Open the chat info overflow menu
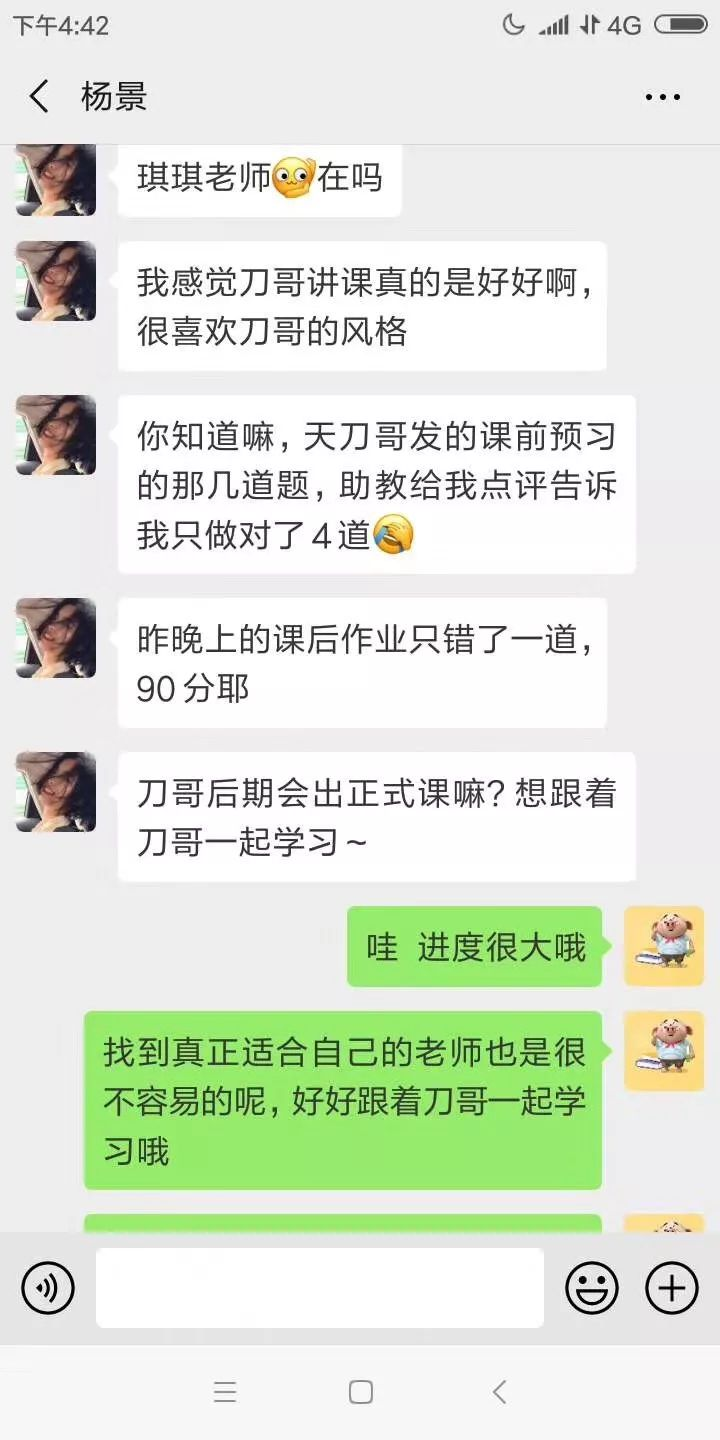Viewport: 720px width, 1440px height. click(x=663, y=97)
